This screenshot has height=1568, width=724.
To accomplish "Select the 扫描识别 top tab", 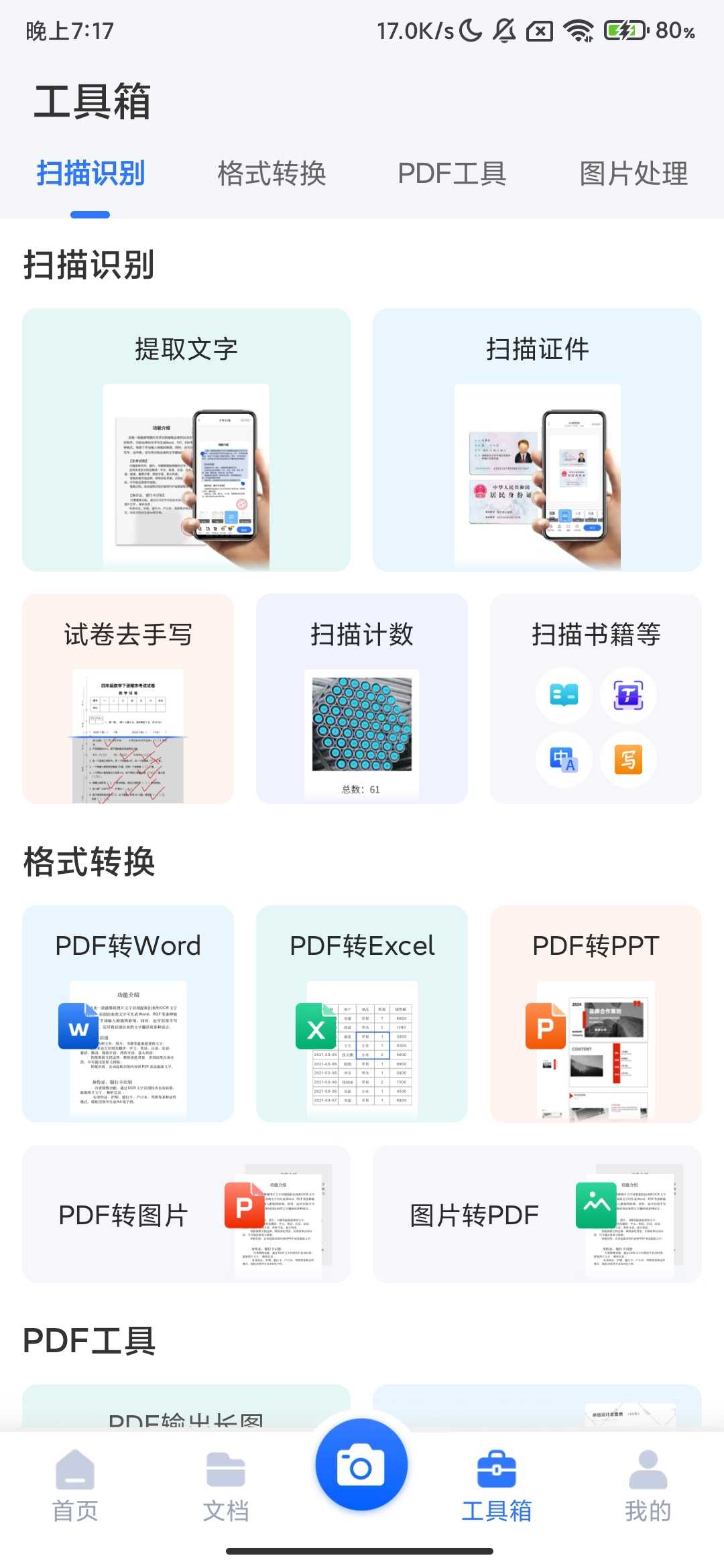I will point(90,174).
